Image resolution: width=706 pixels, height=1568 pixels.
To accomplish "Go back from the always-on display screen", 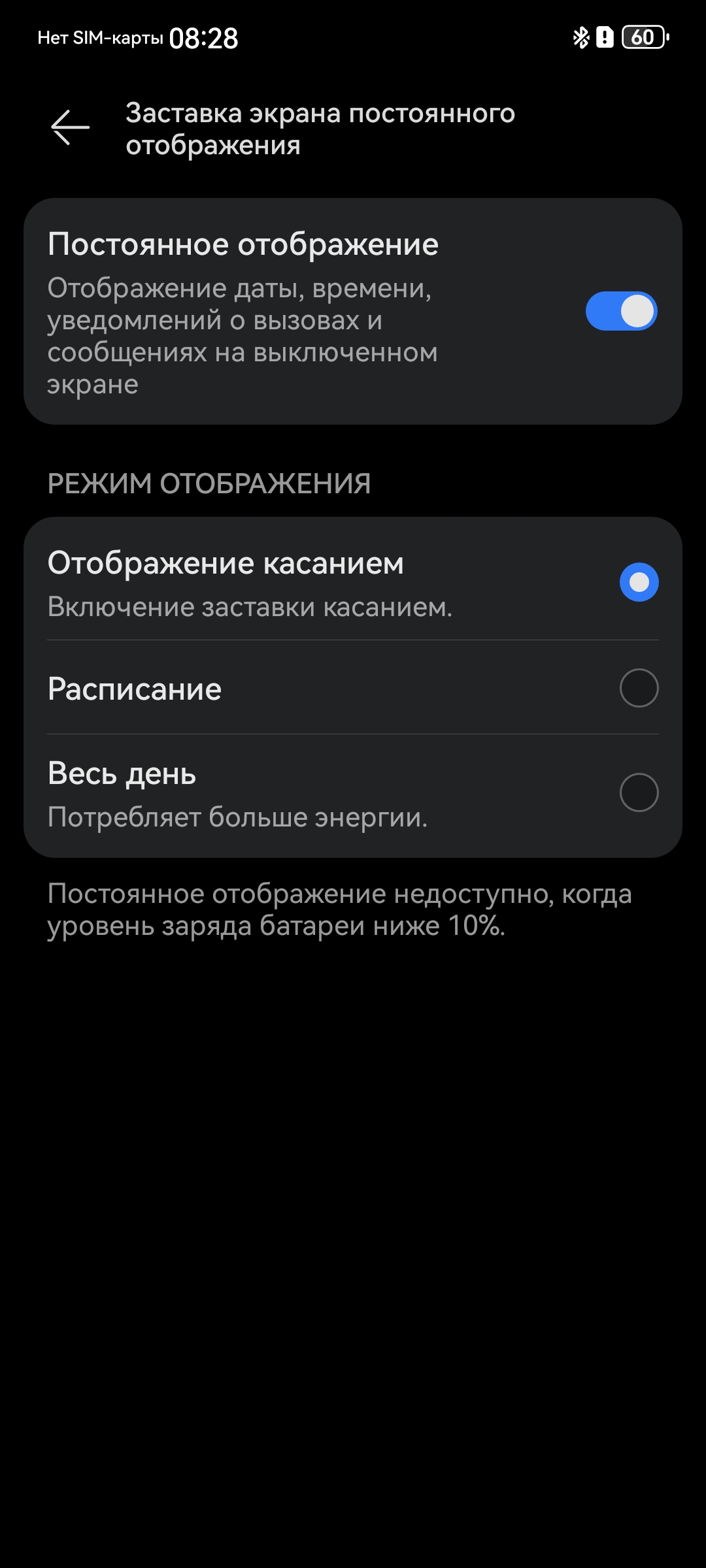I will pyautogui.click(x=71, y=127).
